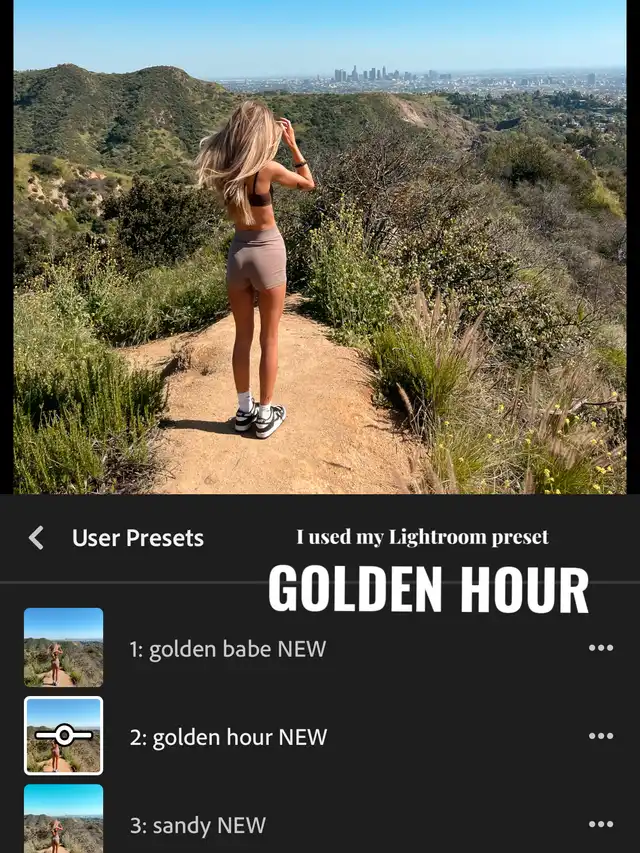
Task: Open options for golden hour NEW preset
Action: click(x=601, y=736)
